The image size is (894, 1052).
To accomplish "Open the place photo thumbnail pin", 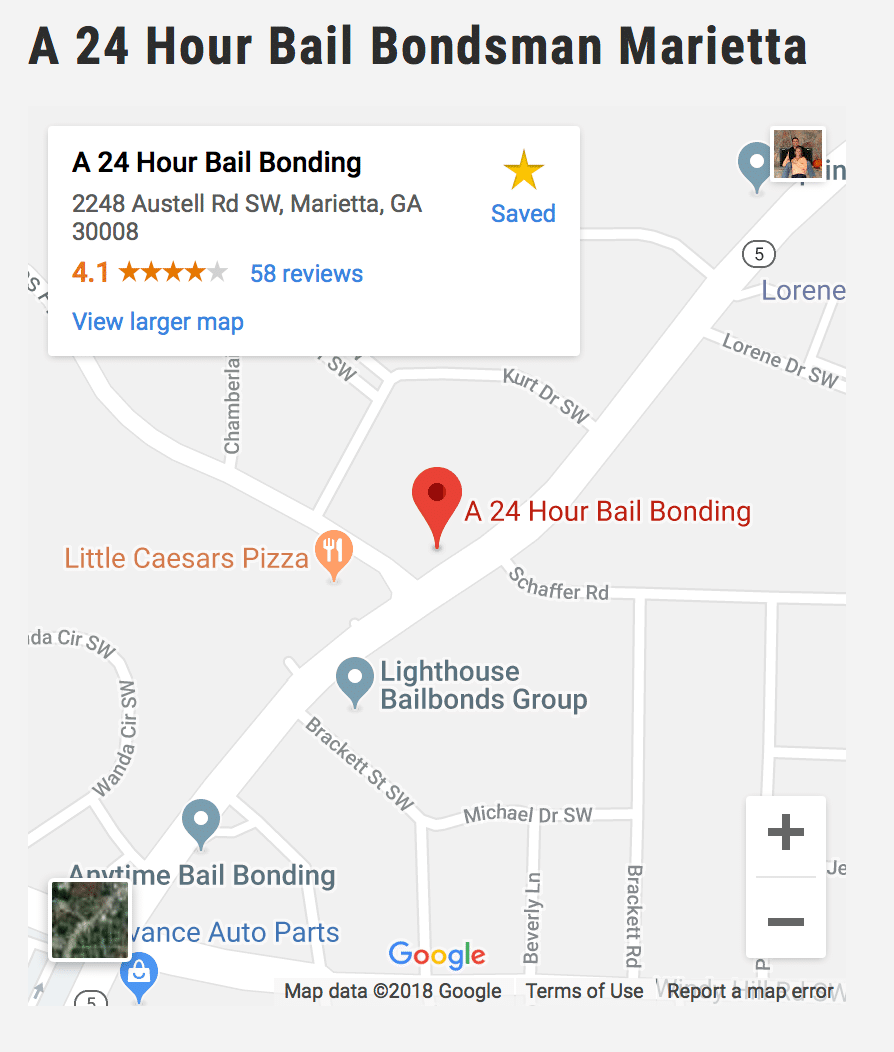I will coord(797,155).
